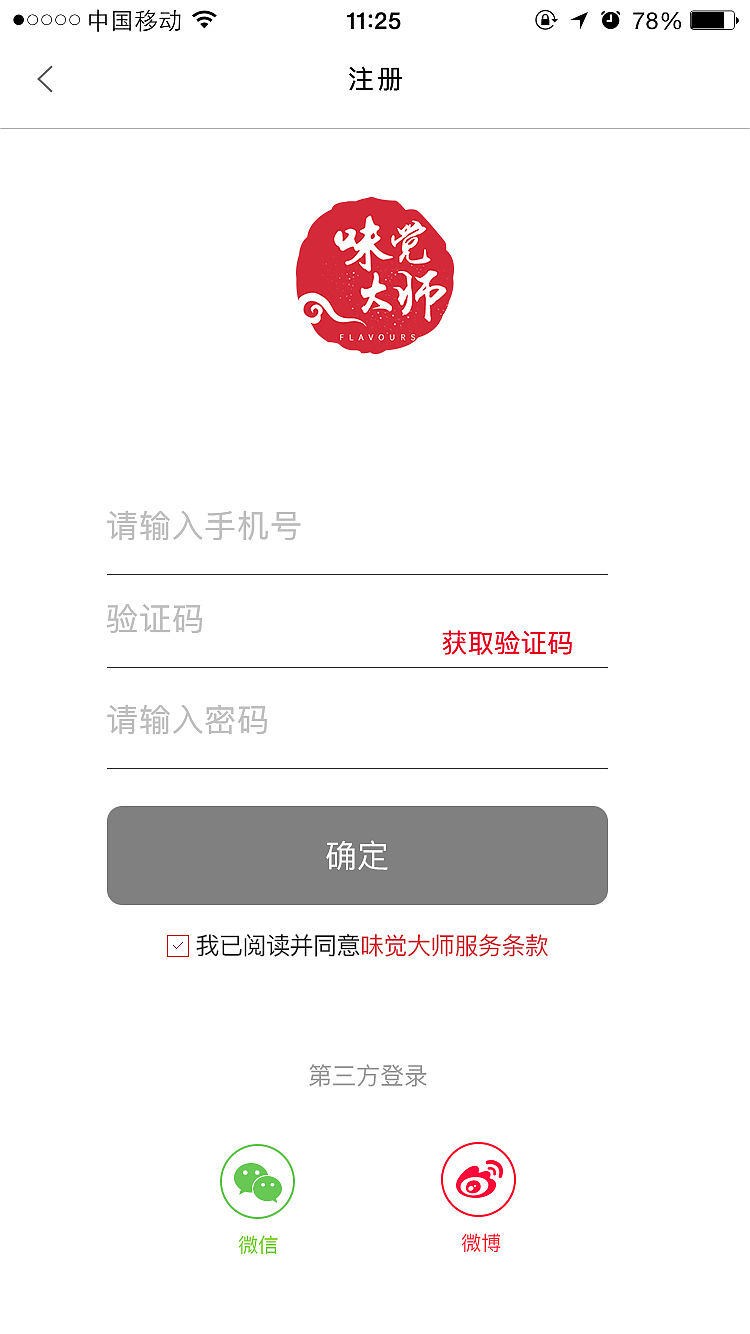Tap the back chevron to return
Viewport: 750px width, 1334px height.
tap(44, 79)
